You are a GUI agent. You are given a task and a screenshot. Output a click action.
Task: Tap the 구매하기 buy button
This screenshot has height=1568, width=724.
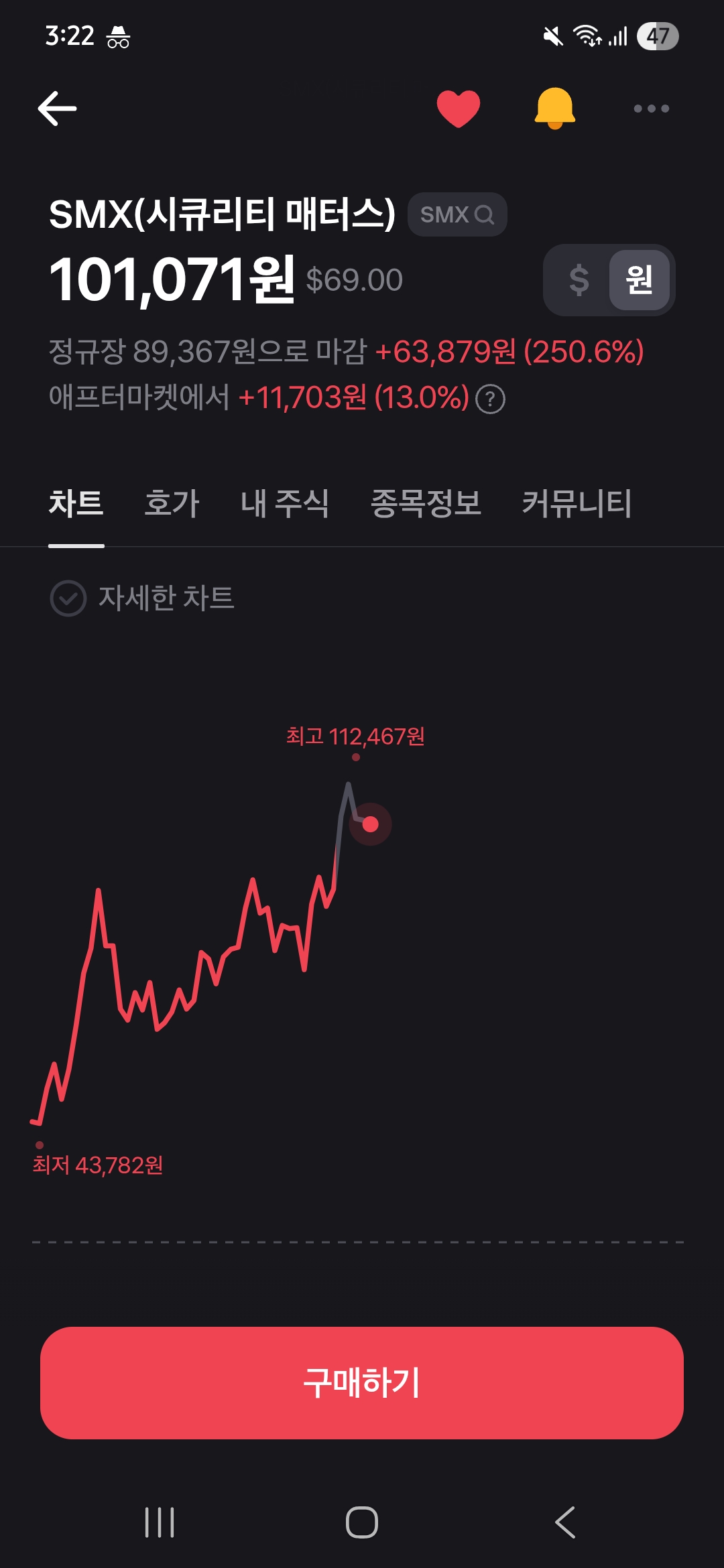[x=362, y=1382]
